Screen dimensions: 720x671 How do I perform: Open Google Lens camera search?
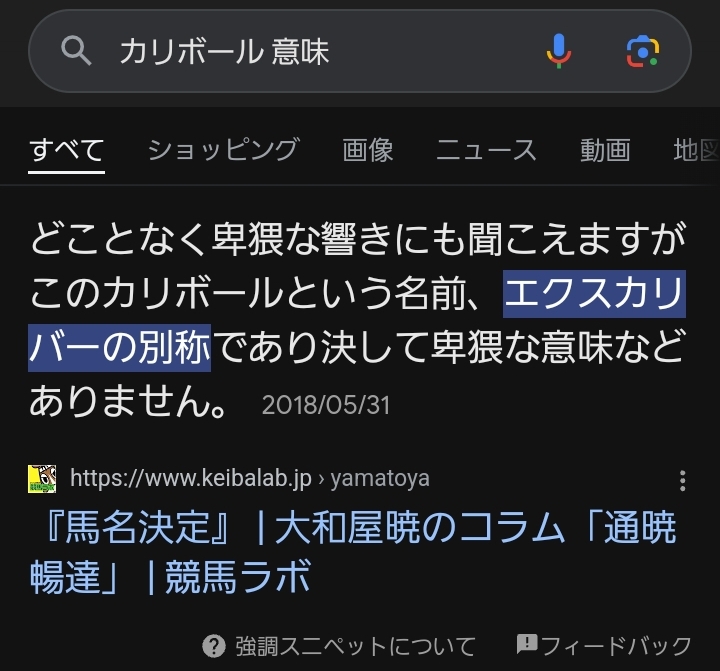point(643,51)
